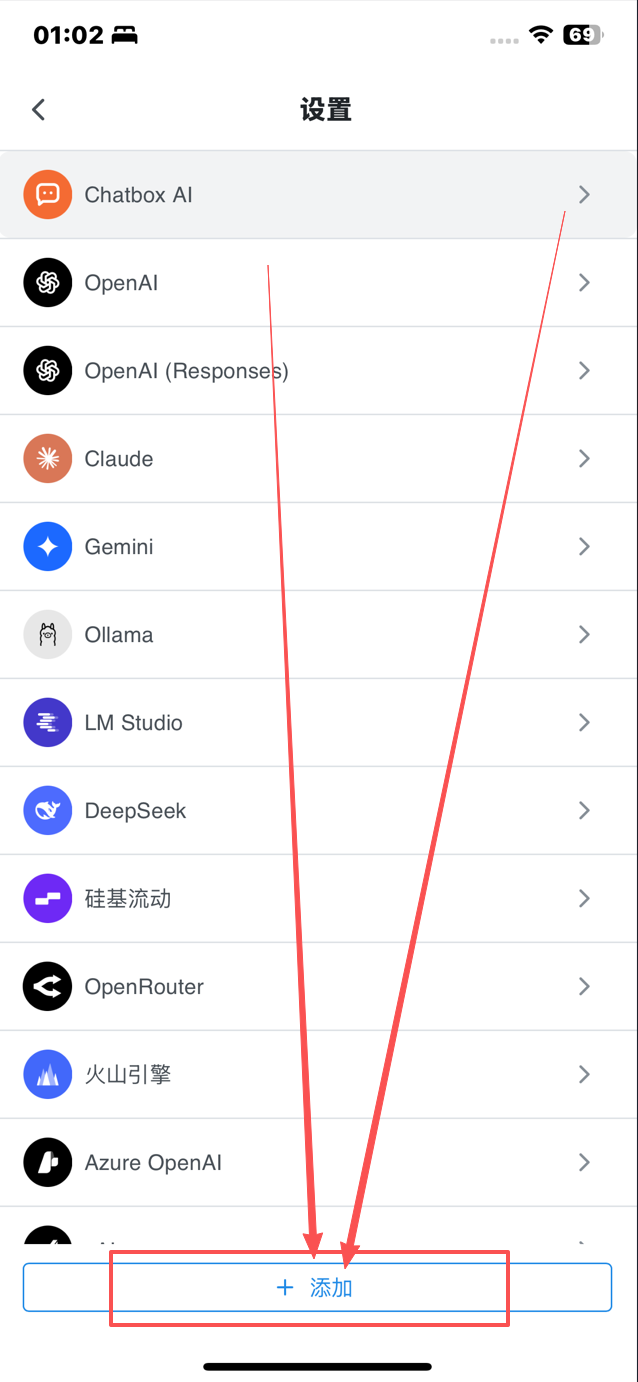Open Chatbox AI provider settings
This screenshot has height=1382, width=638.
(318, 195)
